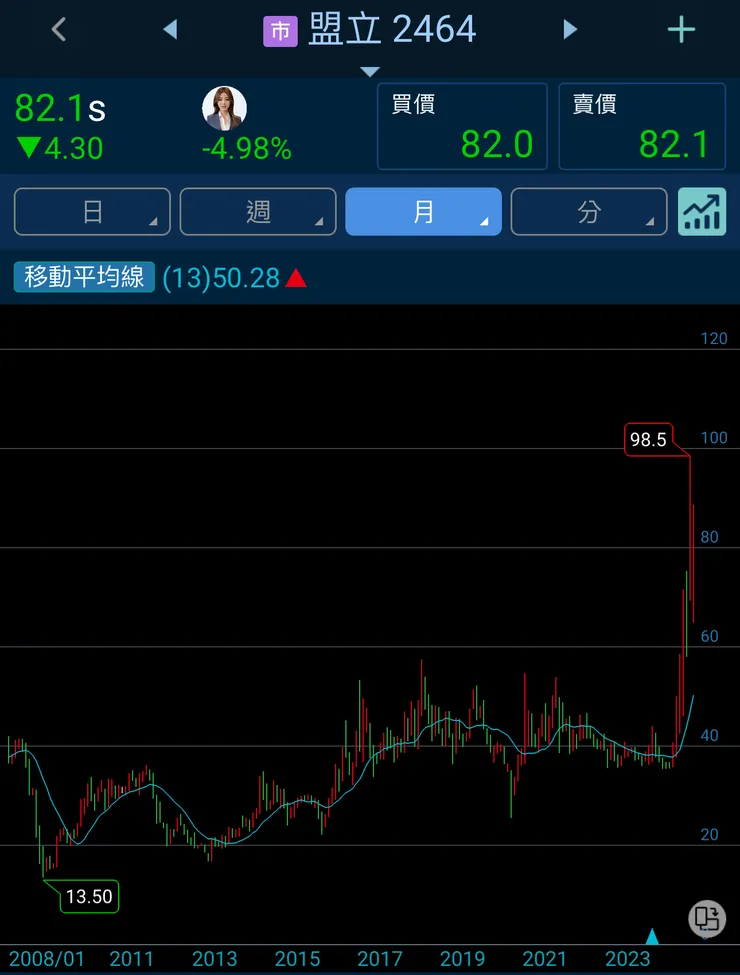Add 盟立 2464 with the plus icon

pos(681,30)
